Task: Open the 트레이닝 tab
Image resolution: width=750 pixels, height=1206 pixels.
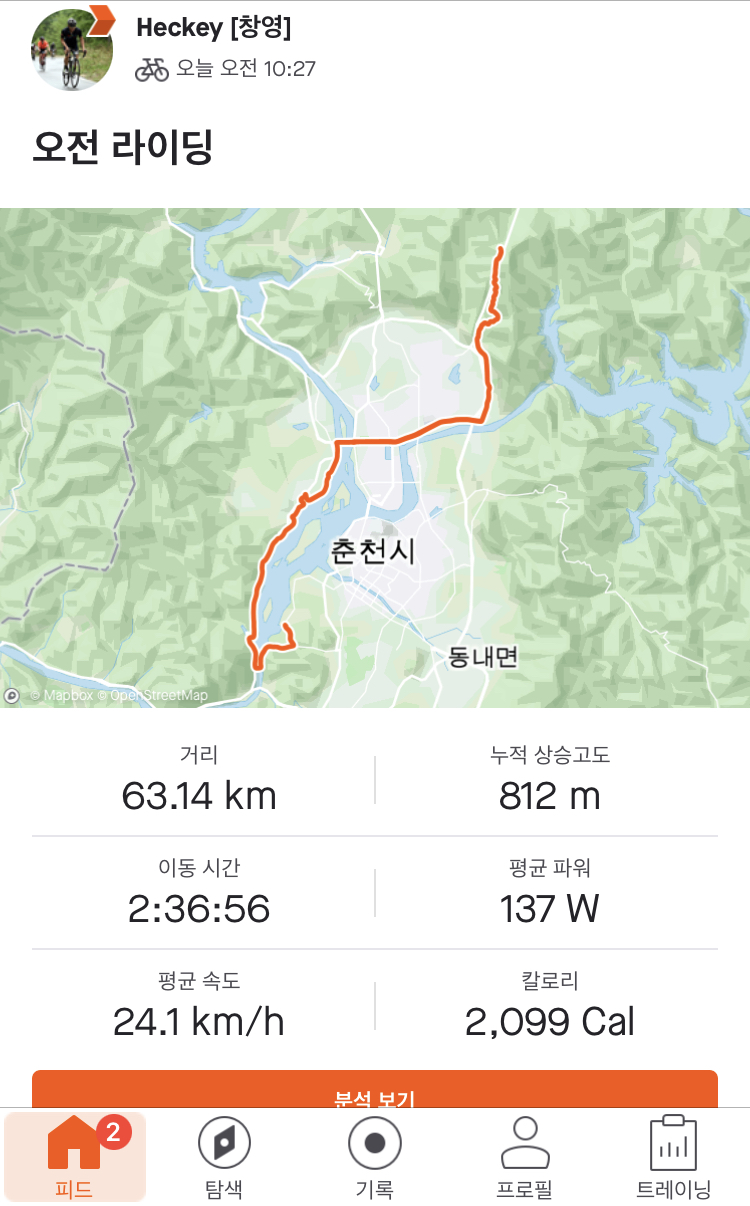Action: [674, 1157]
